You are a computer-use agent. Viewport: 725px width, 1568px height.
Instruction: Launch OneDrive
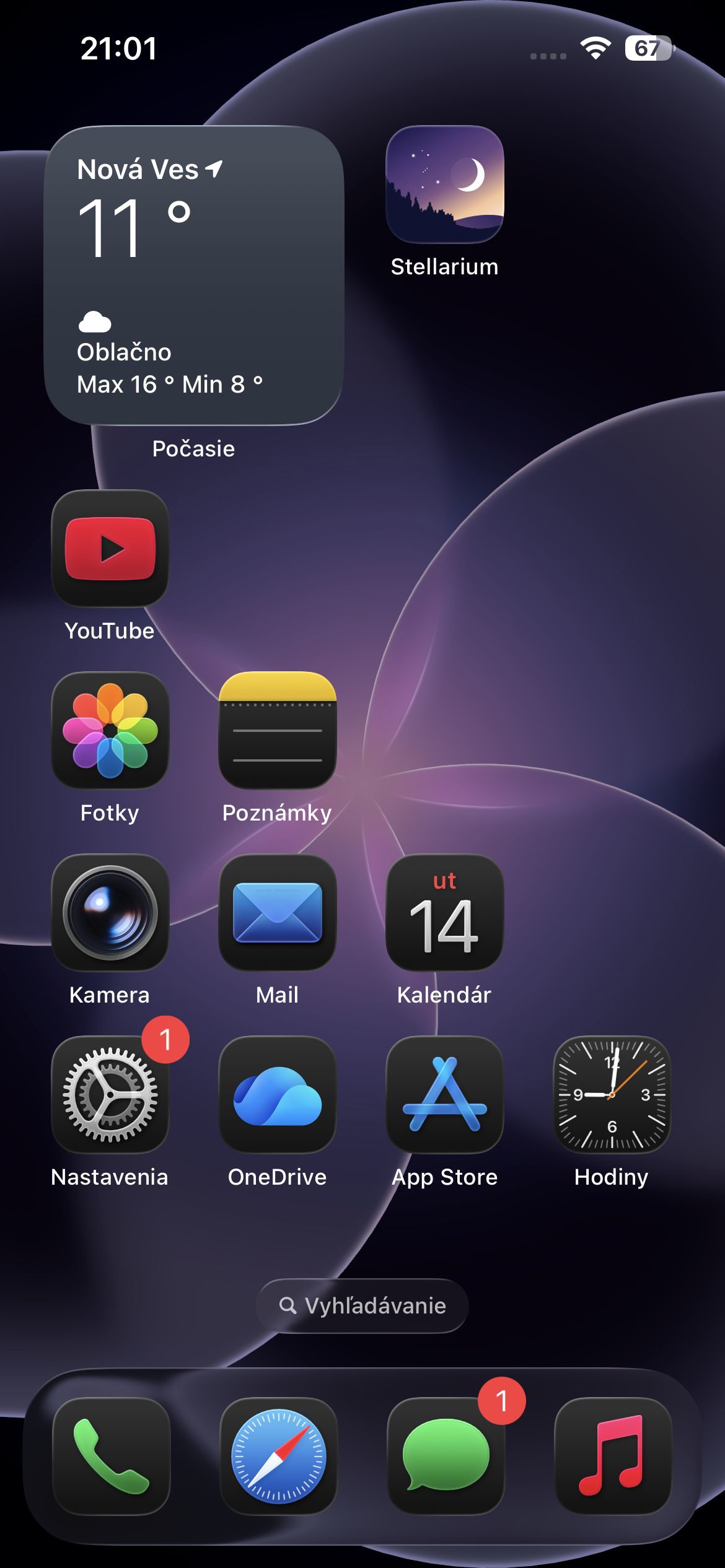tap(277, 1094)
